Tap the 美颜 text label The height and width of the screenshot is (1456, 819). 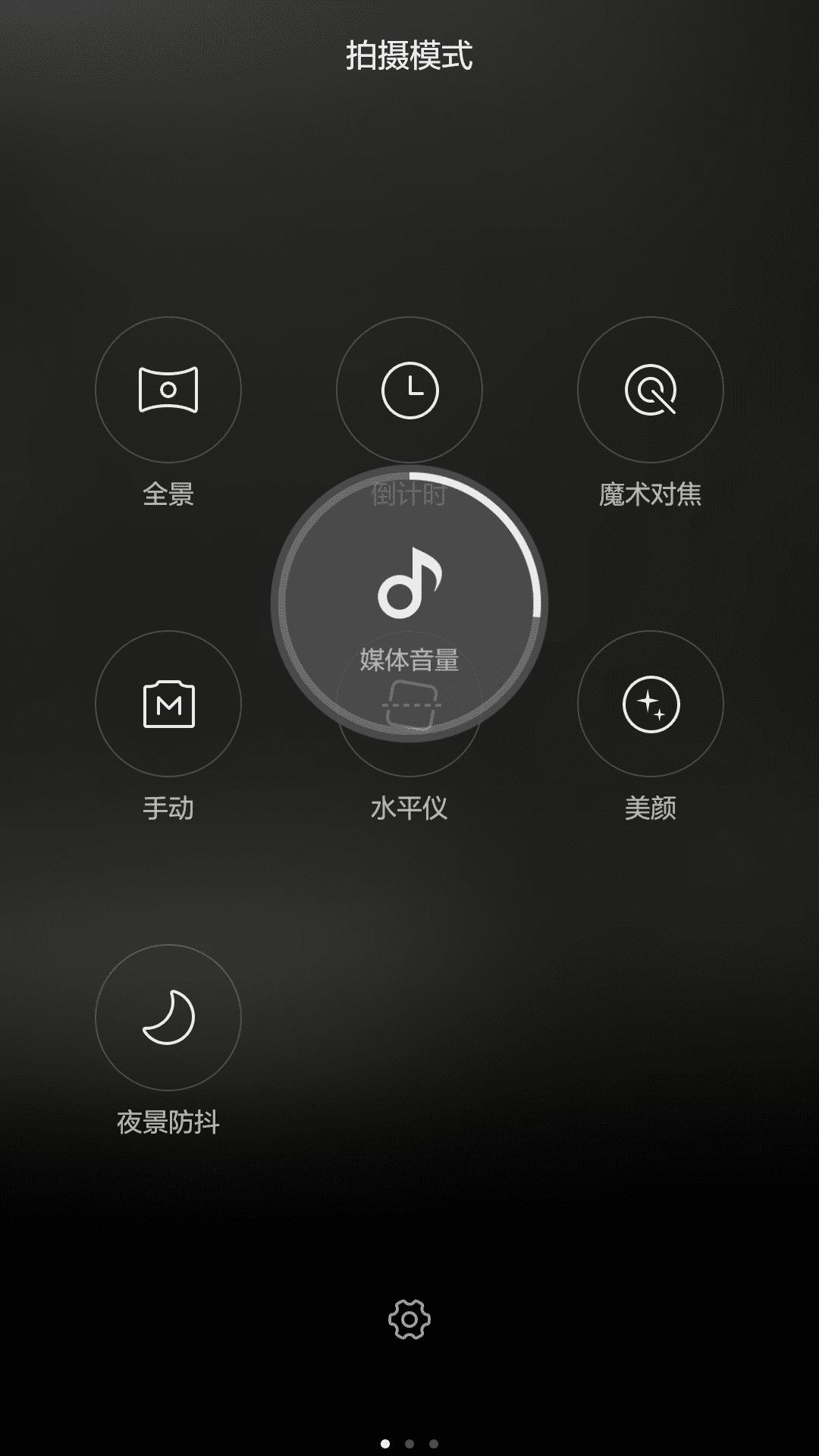pos(650,809)
